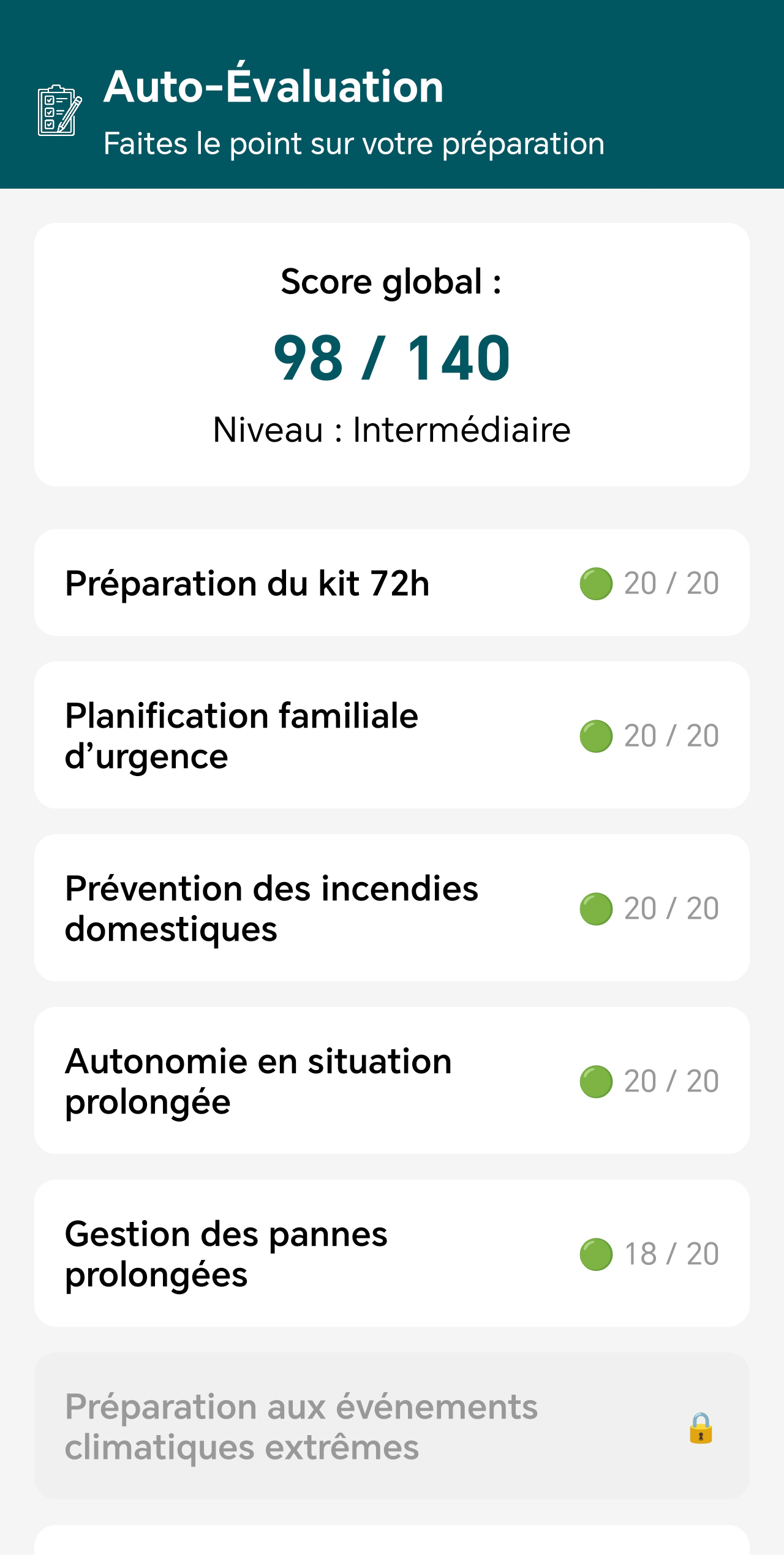Viewport: 784px width, 1557px height.
Task: Open Planification familiale d'urgence
Action: [x=392, y=735]
